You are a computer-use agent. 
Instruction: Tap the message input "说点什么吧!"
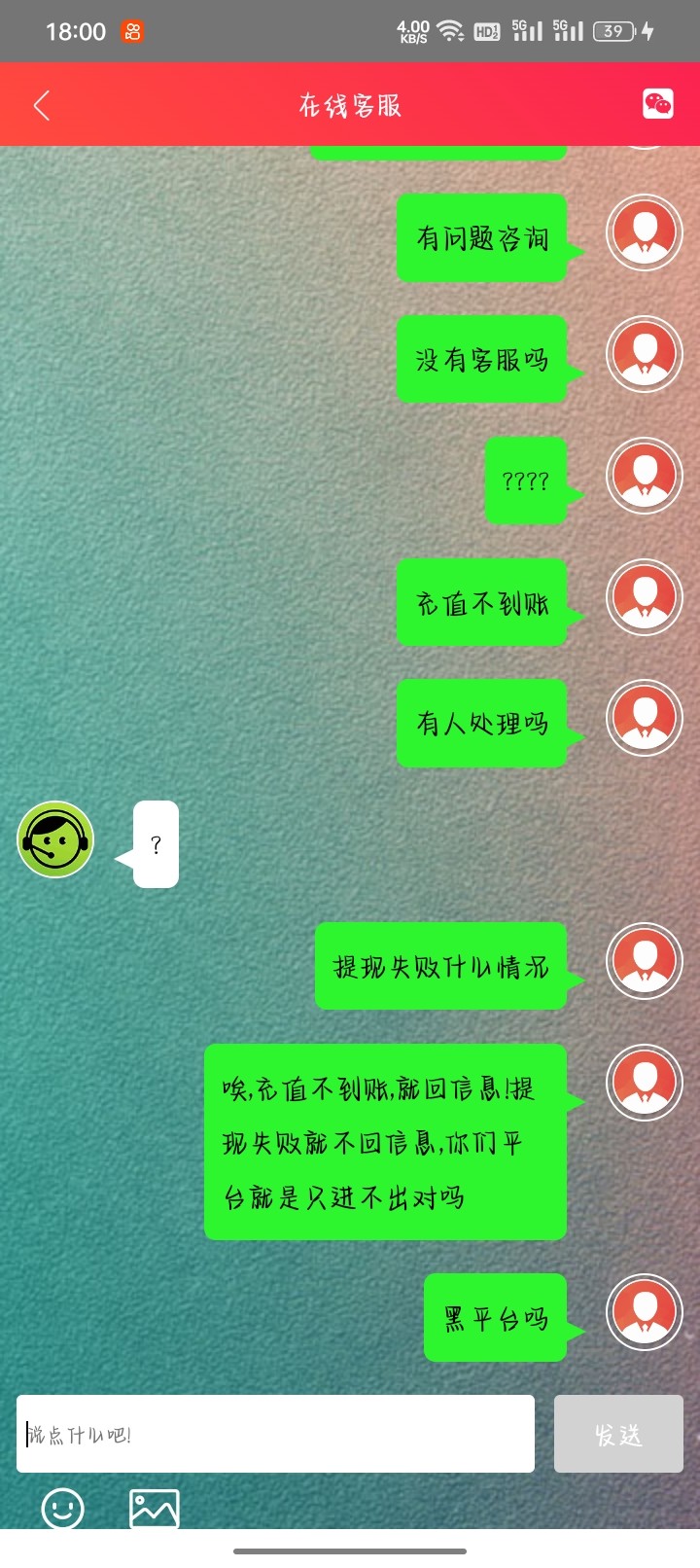tap(275, 1433)
